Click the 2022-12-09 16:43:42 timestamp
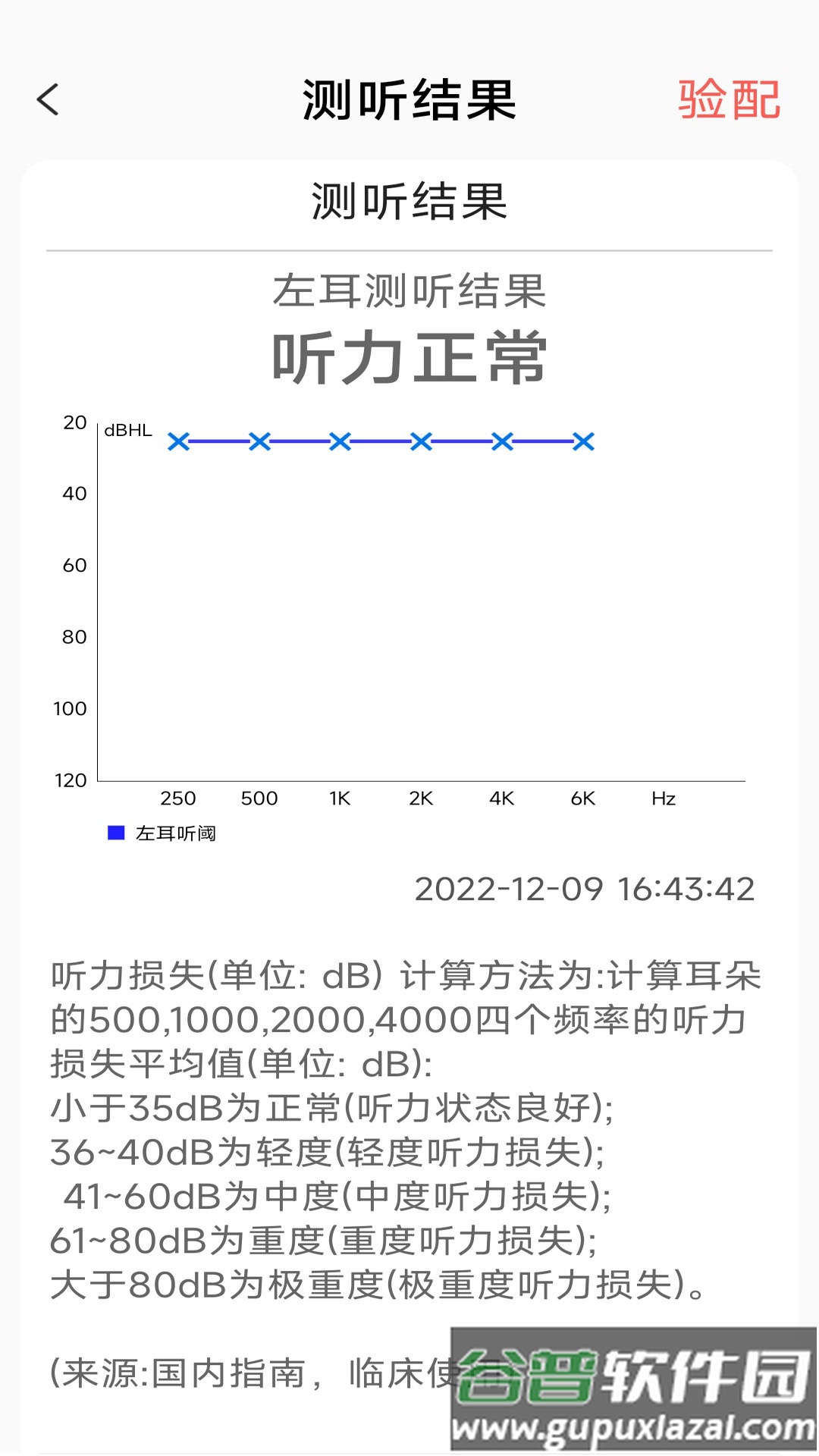 (x=584, y=887)
